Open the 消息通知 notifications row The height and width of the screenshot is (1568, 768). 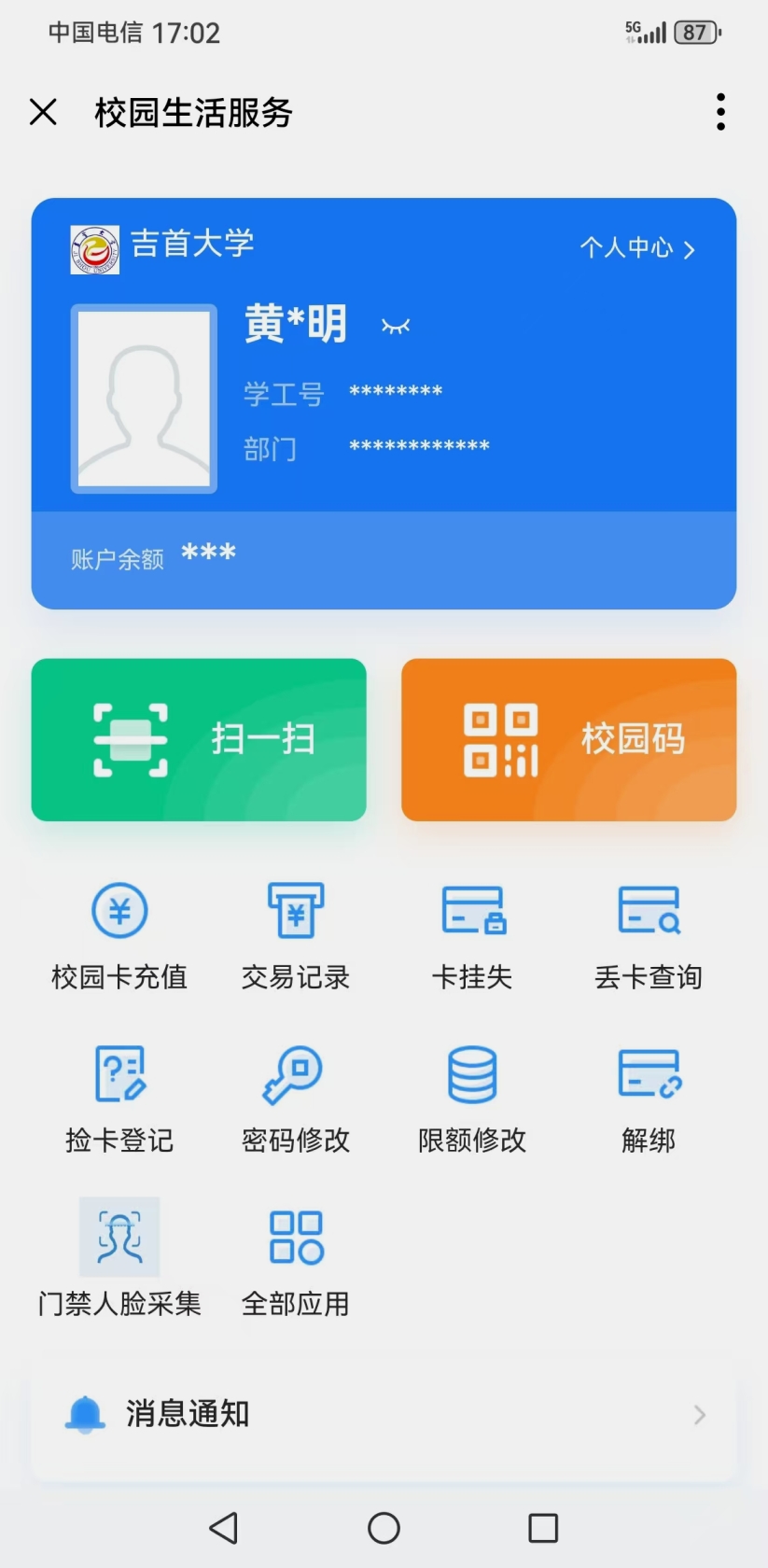(384, 1414)
